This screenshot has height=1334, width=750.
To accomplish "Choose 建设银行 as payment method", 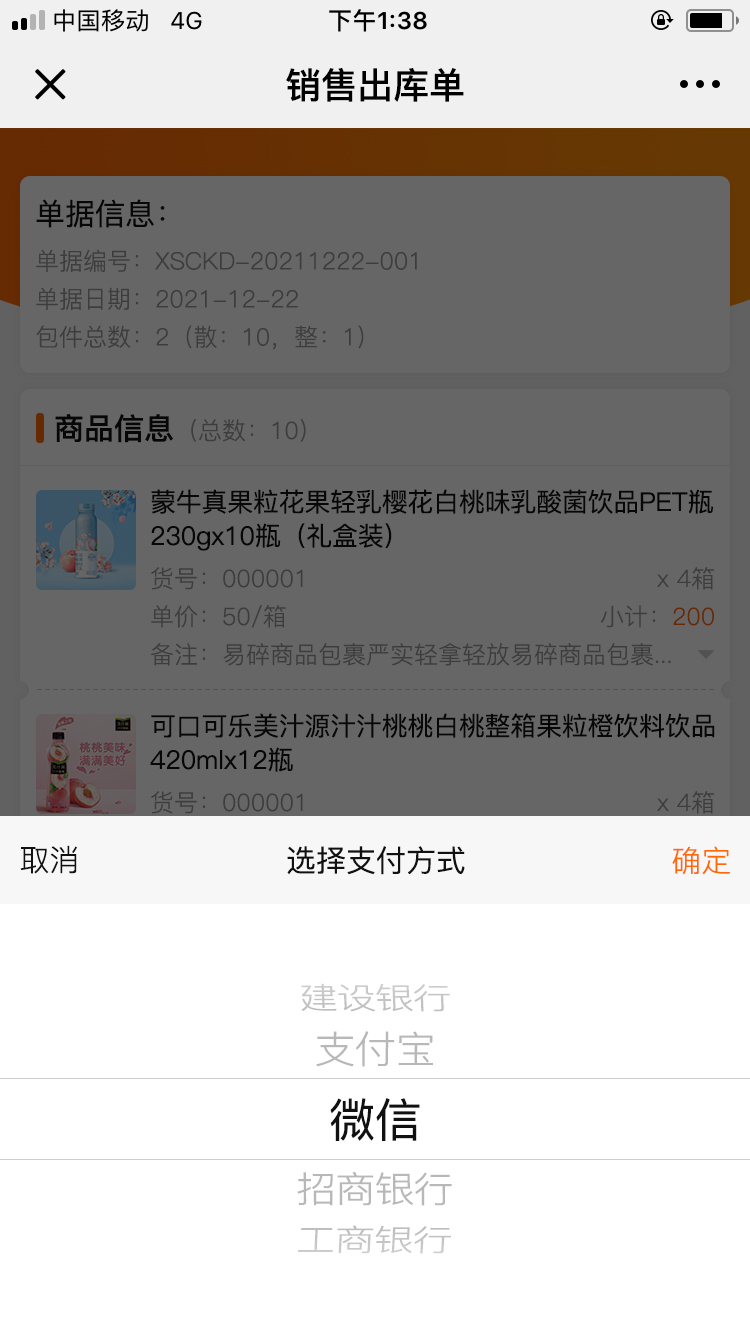I will pyautogui.click(x=375, y=997).
